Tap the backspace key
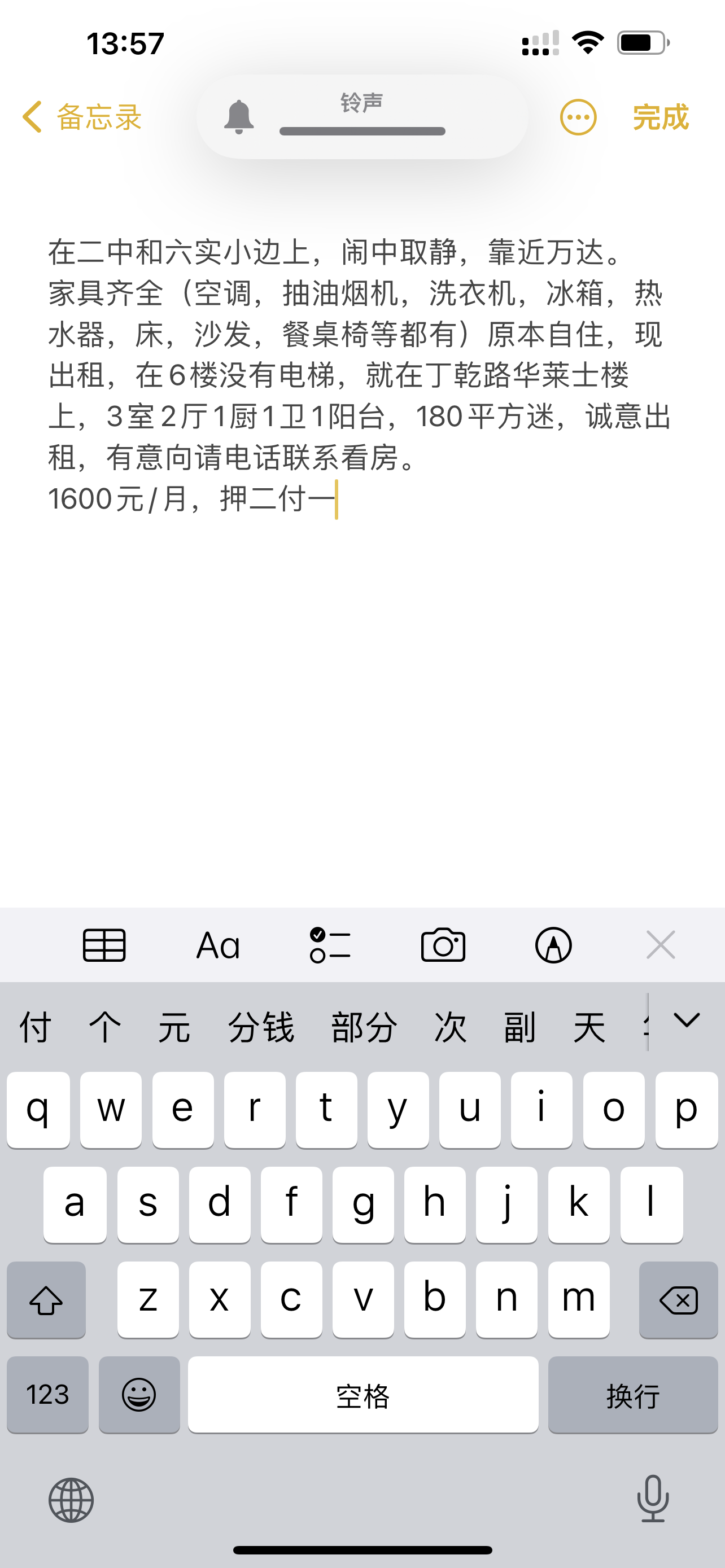This screenshot has height=1568, width=725. pyautogui.click(x=678, y=1301)
